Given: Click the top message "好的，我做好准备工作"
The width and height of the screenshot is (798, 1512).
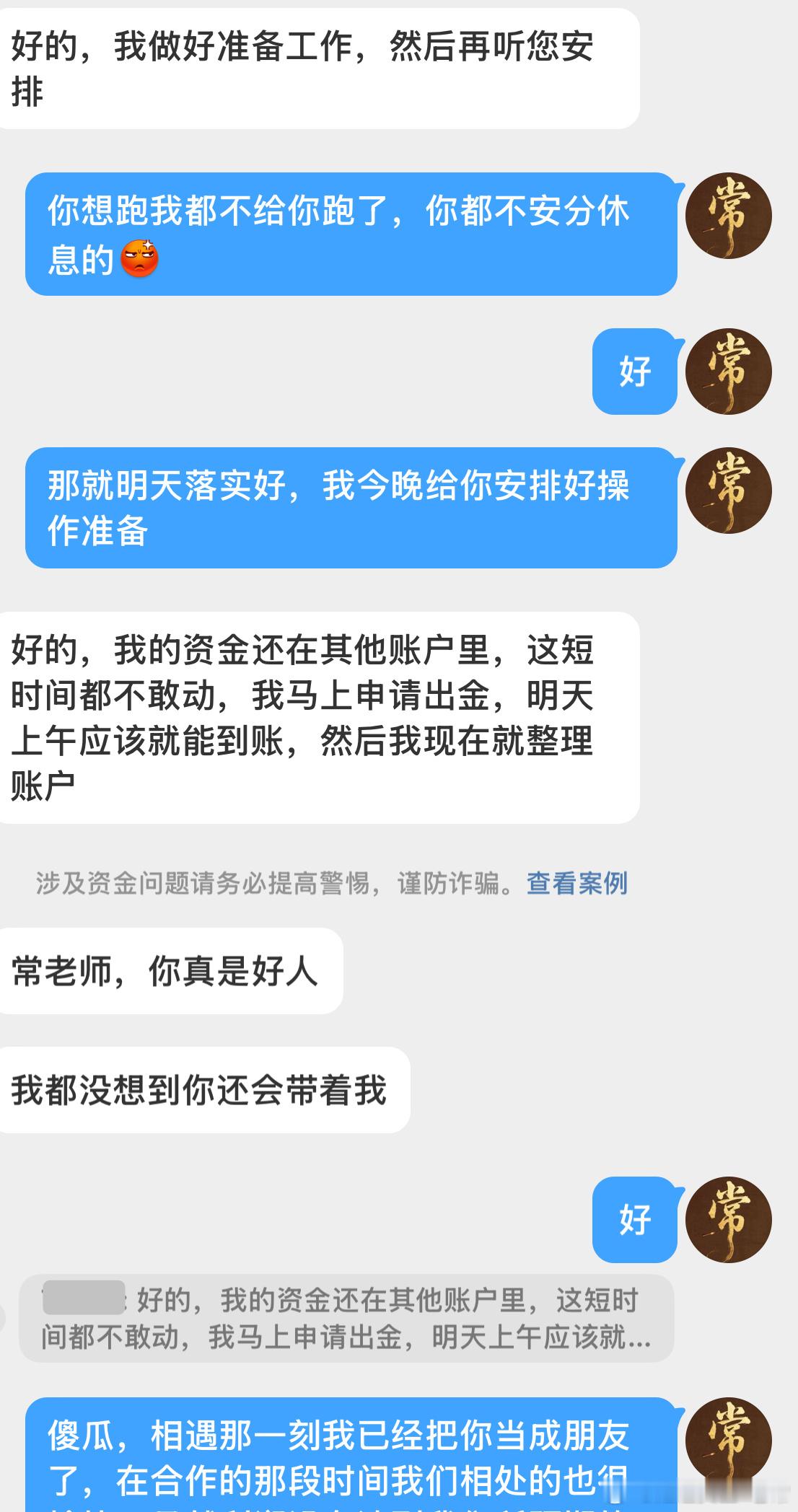Looking at the screenshot, I should [x=317, y=65].
